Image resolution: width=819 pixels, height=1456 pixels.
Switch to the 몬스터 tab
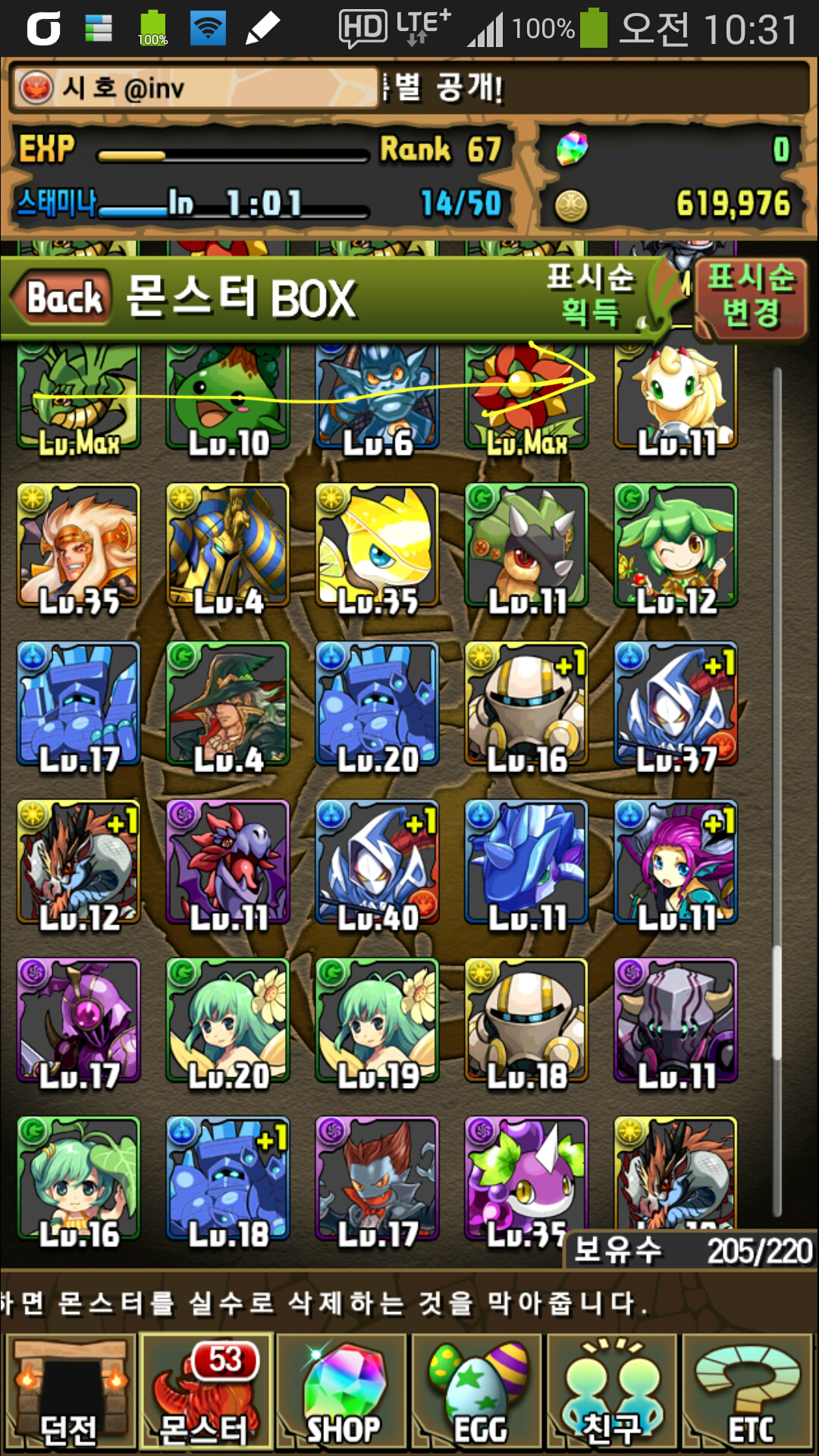point(206,1392)
